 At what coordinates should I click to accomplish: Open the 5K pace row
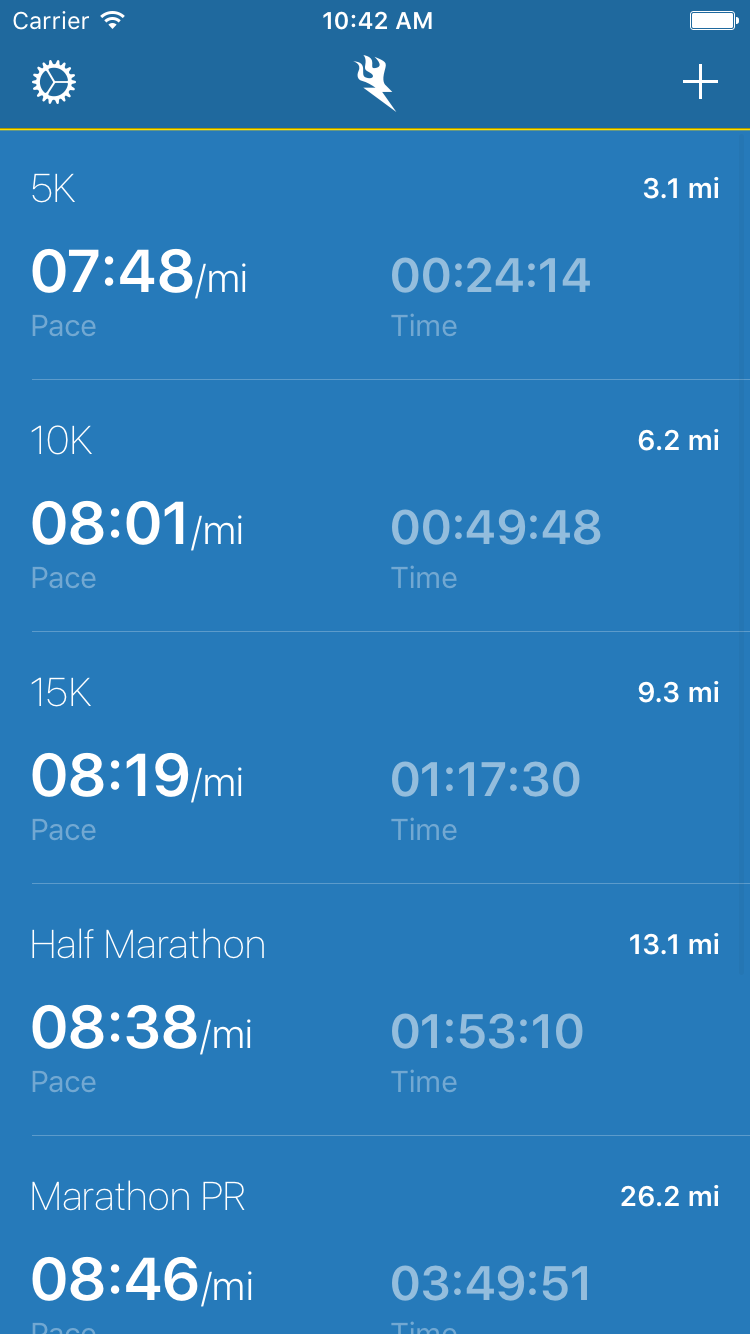(x=375, y=256)
